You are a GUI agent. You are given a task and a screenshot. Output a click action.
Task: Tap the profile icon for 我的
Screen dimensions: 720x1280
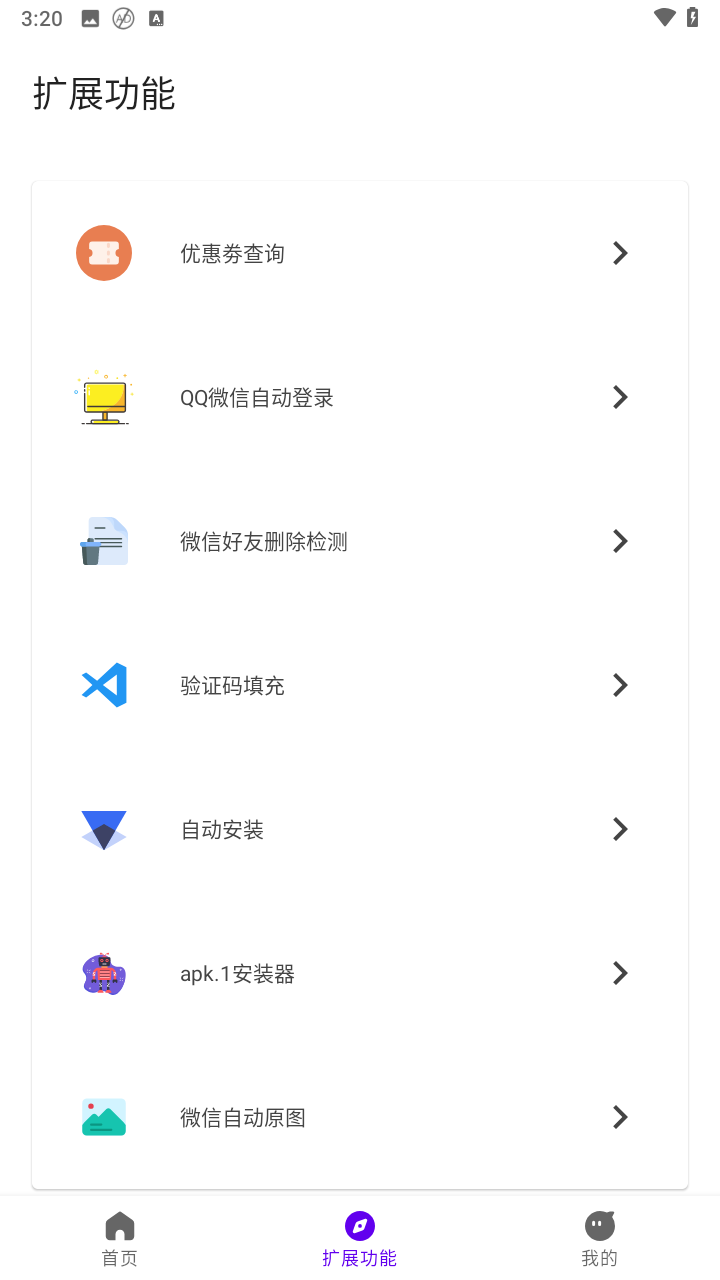click(x=599, y=1224)
